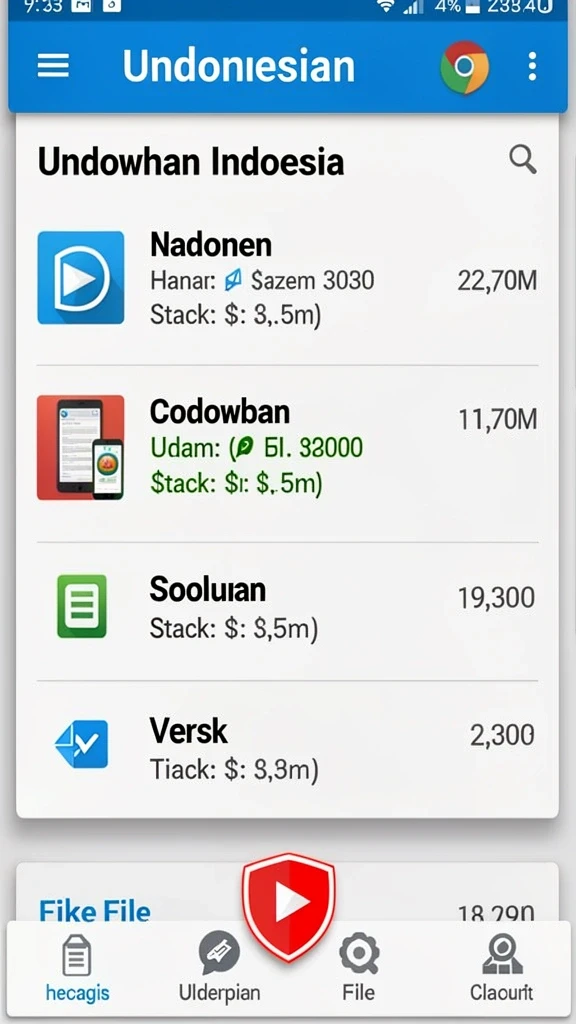Open the overflow menu in app bar
The width and height of the screenshot is (576, 1024).
pos(533,67)
